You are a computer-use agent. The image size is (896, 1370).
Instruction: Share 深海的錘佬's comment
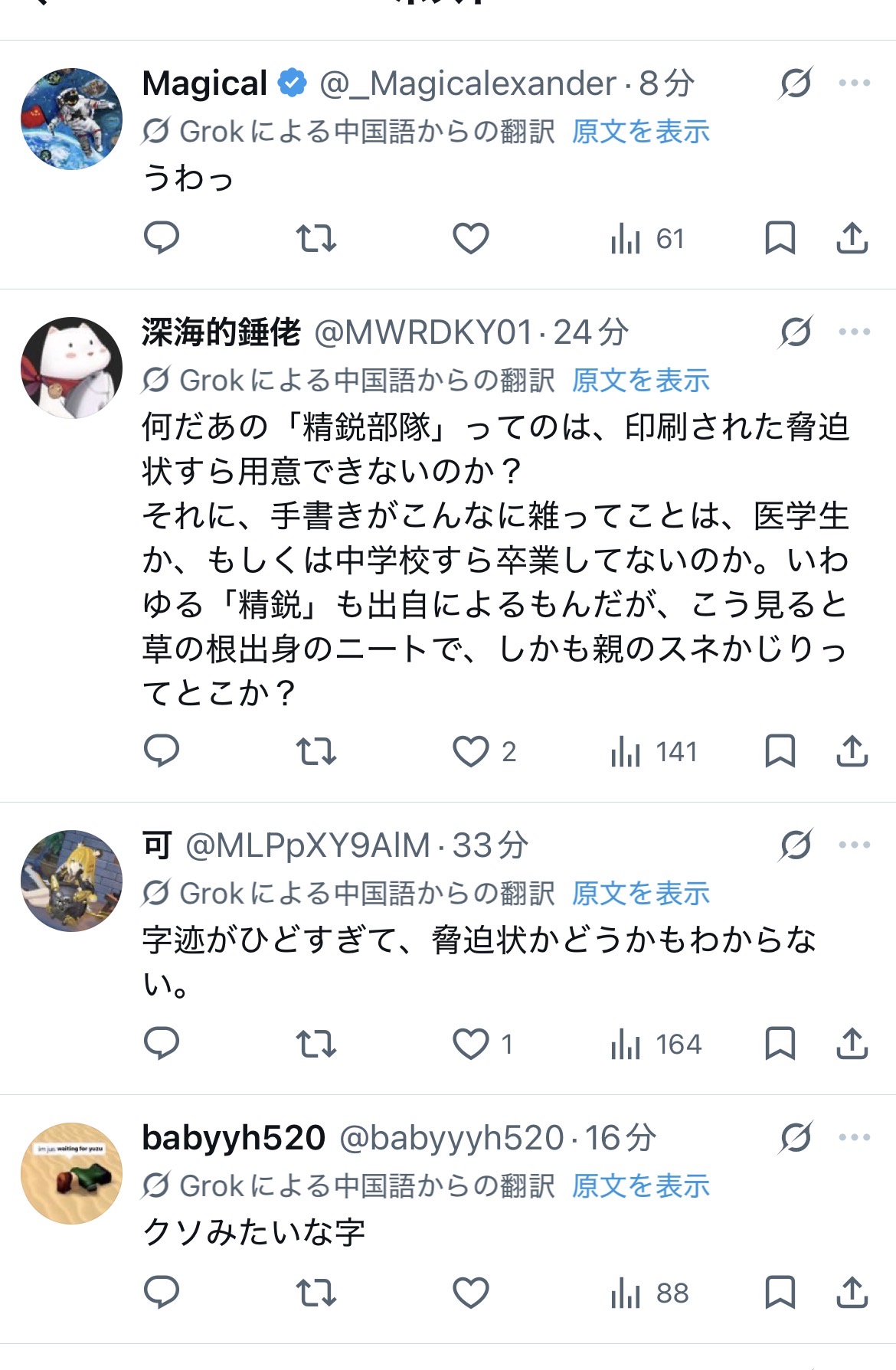[852, 751]
